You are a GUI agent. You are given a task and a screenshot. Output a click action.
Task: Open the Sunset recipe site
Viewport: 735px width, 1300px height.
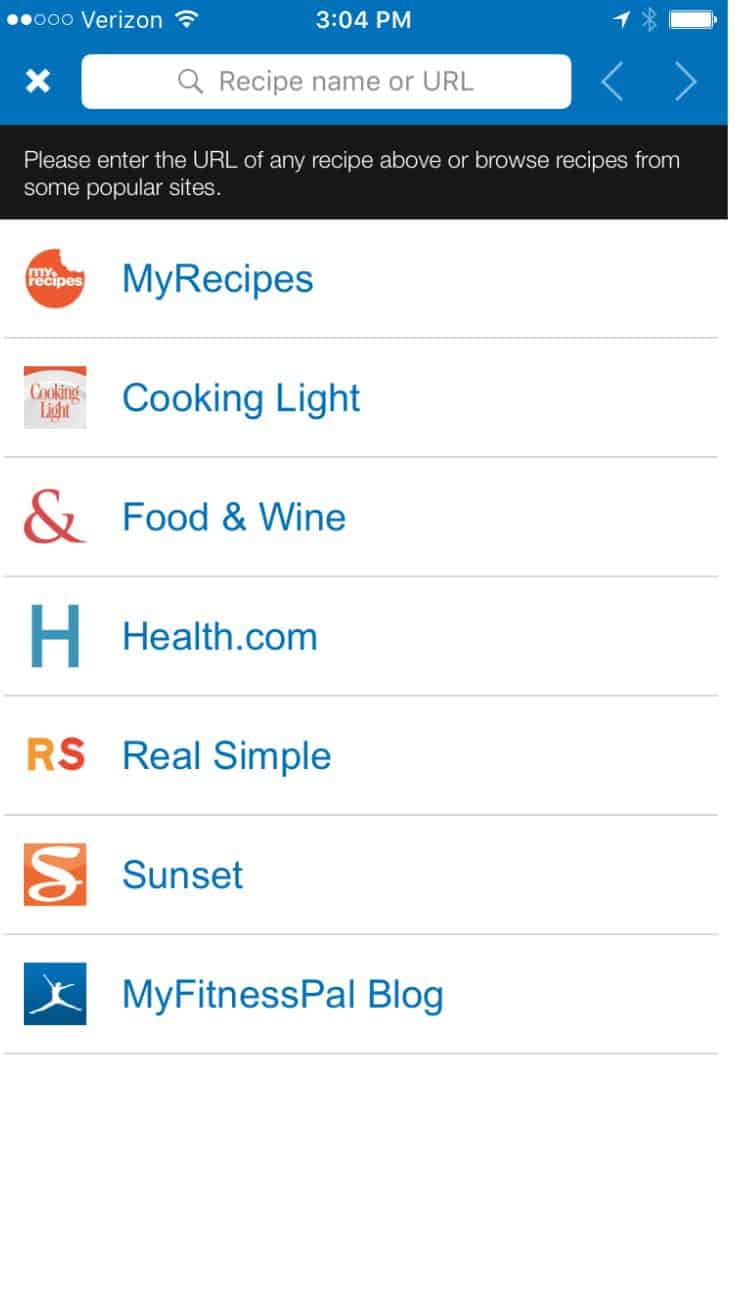coord(361,875)
